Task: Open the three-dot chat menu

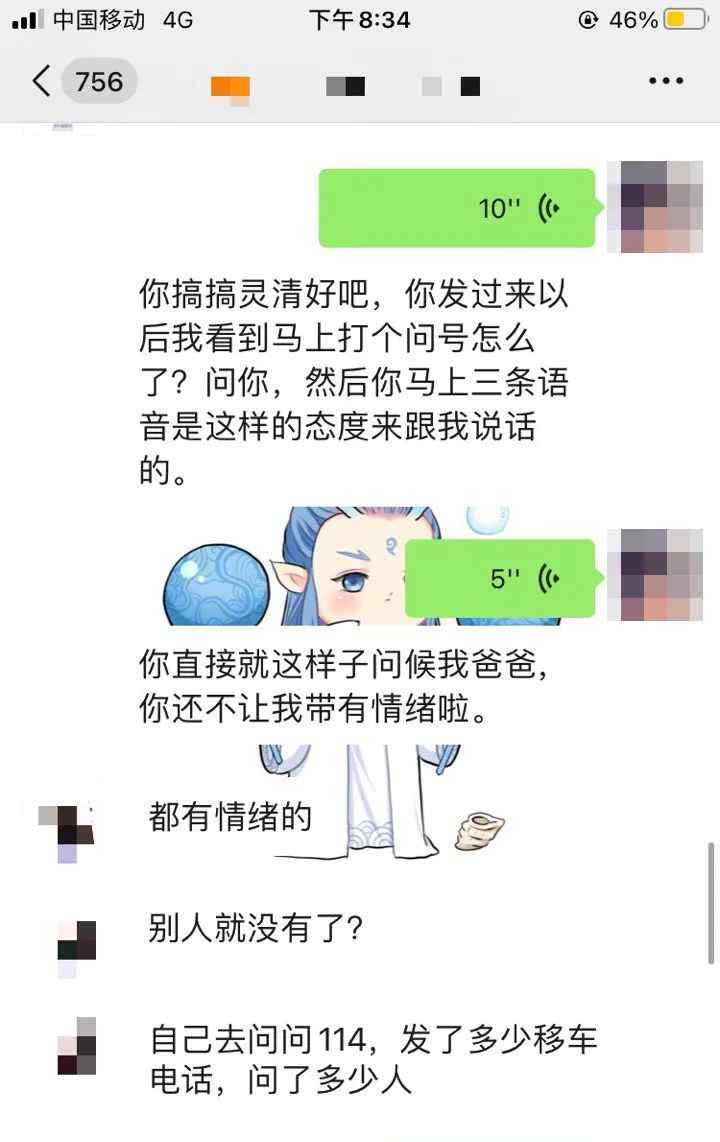Action: coord(666,82)
